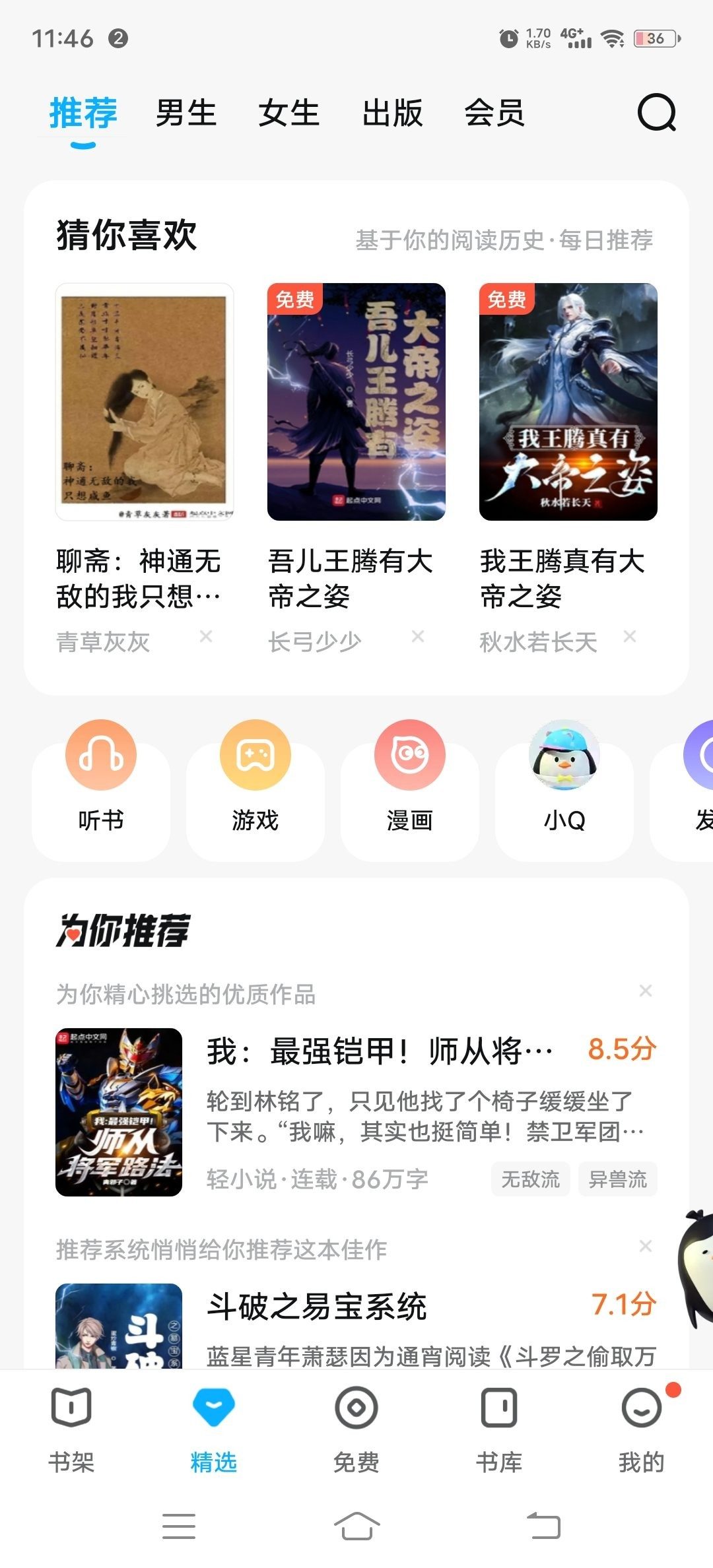The image size is (713, 1568).
Task: Switch to the 女生 tab
Action: 289,113
